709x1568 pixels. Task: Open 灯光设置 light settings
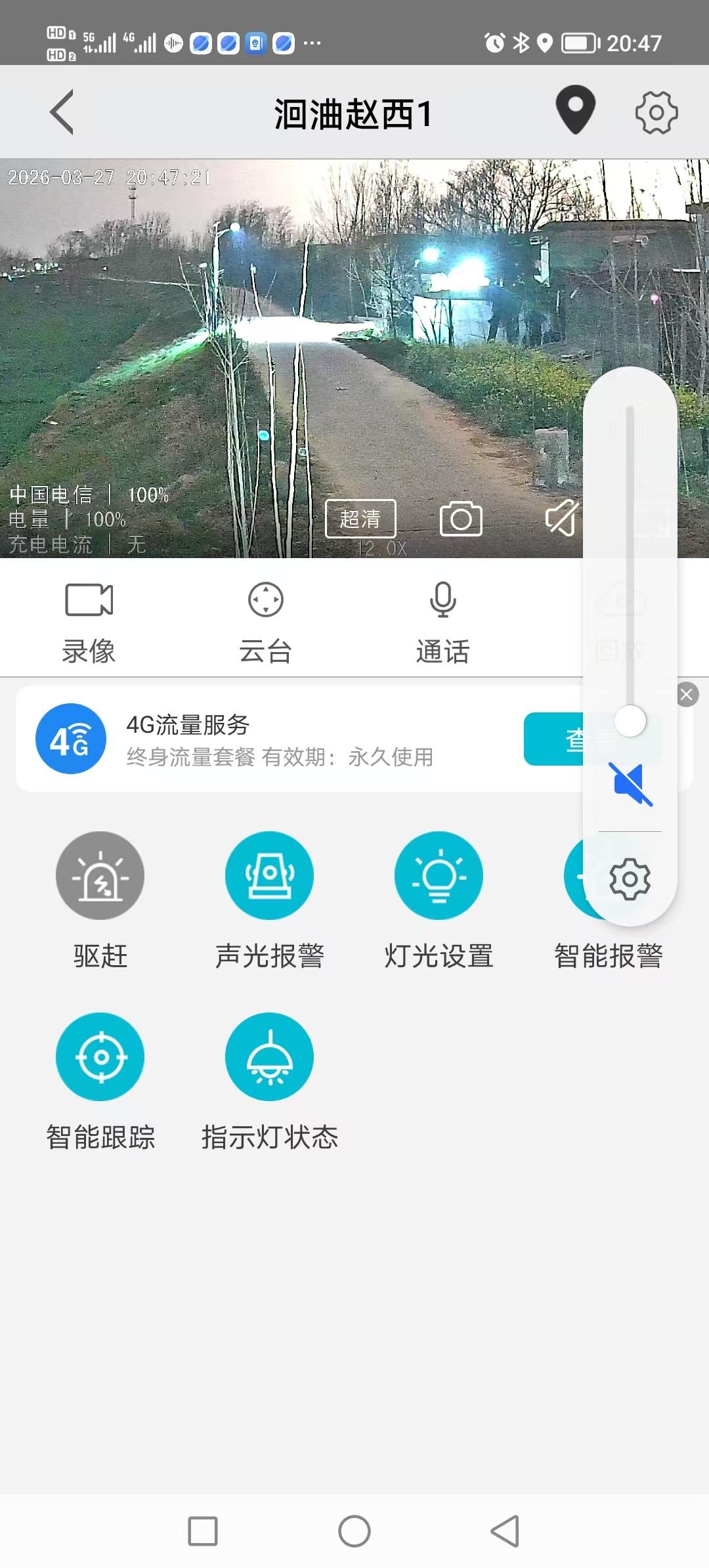pos(439,875)
